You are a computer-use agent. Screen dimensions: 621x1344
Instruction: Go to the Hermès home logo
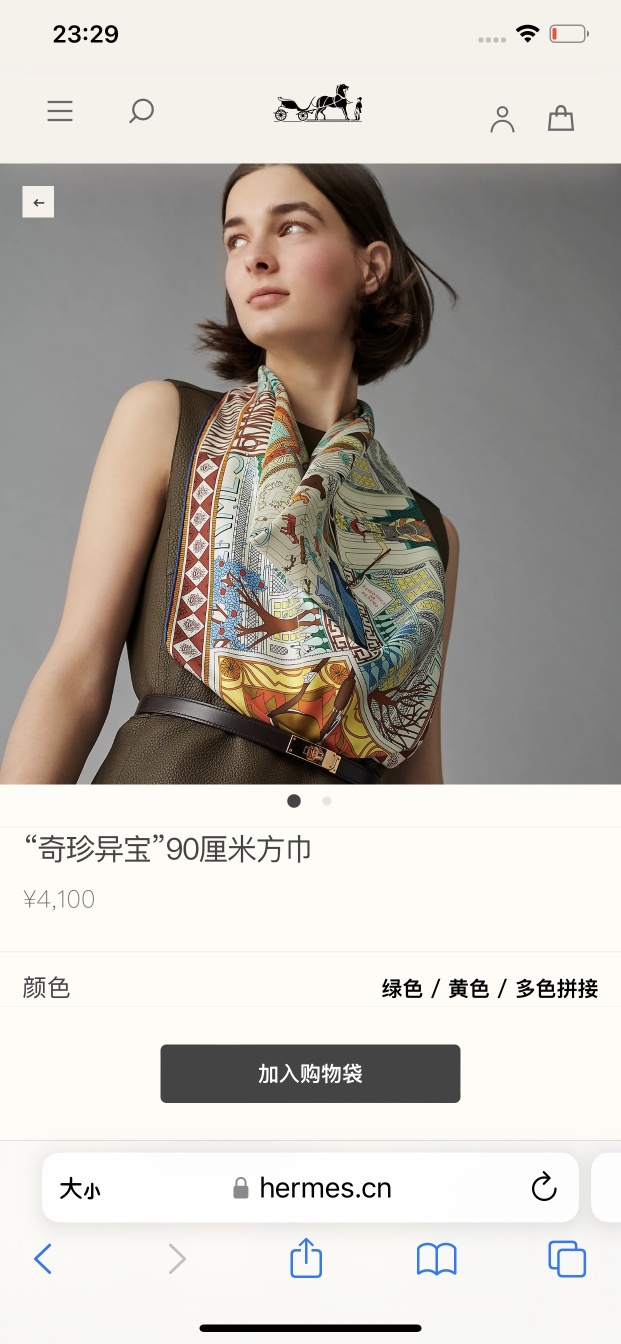318,104
